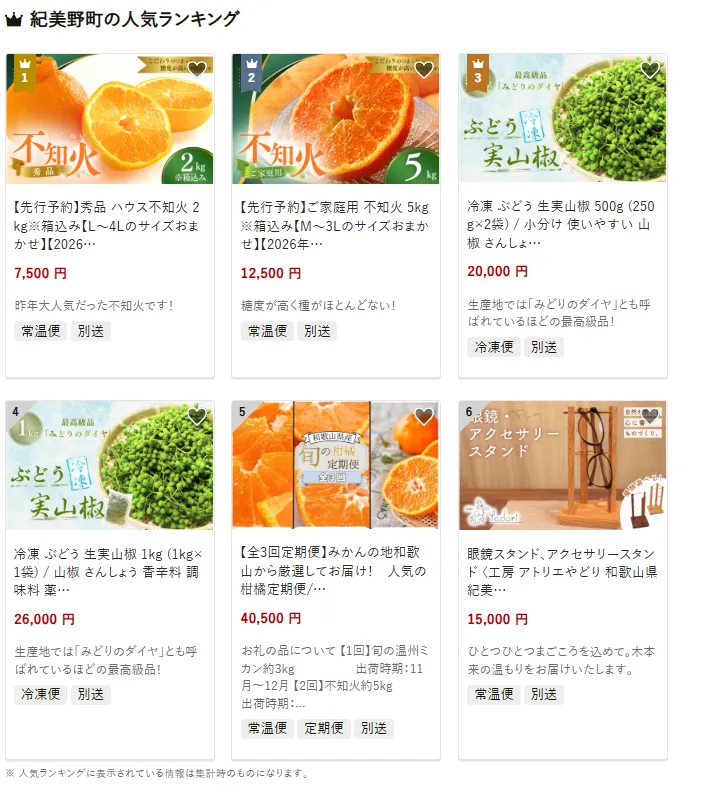This screenshot has width=706, height=787.
Task: Favorite the 7,500 円 不知火 2kg item
Action: tap(197, 70)
